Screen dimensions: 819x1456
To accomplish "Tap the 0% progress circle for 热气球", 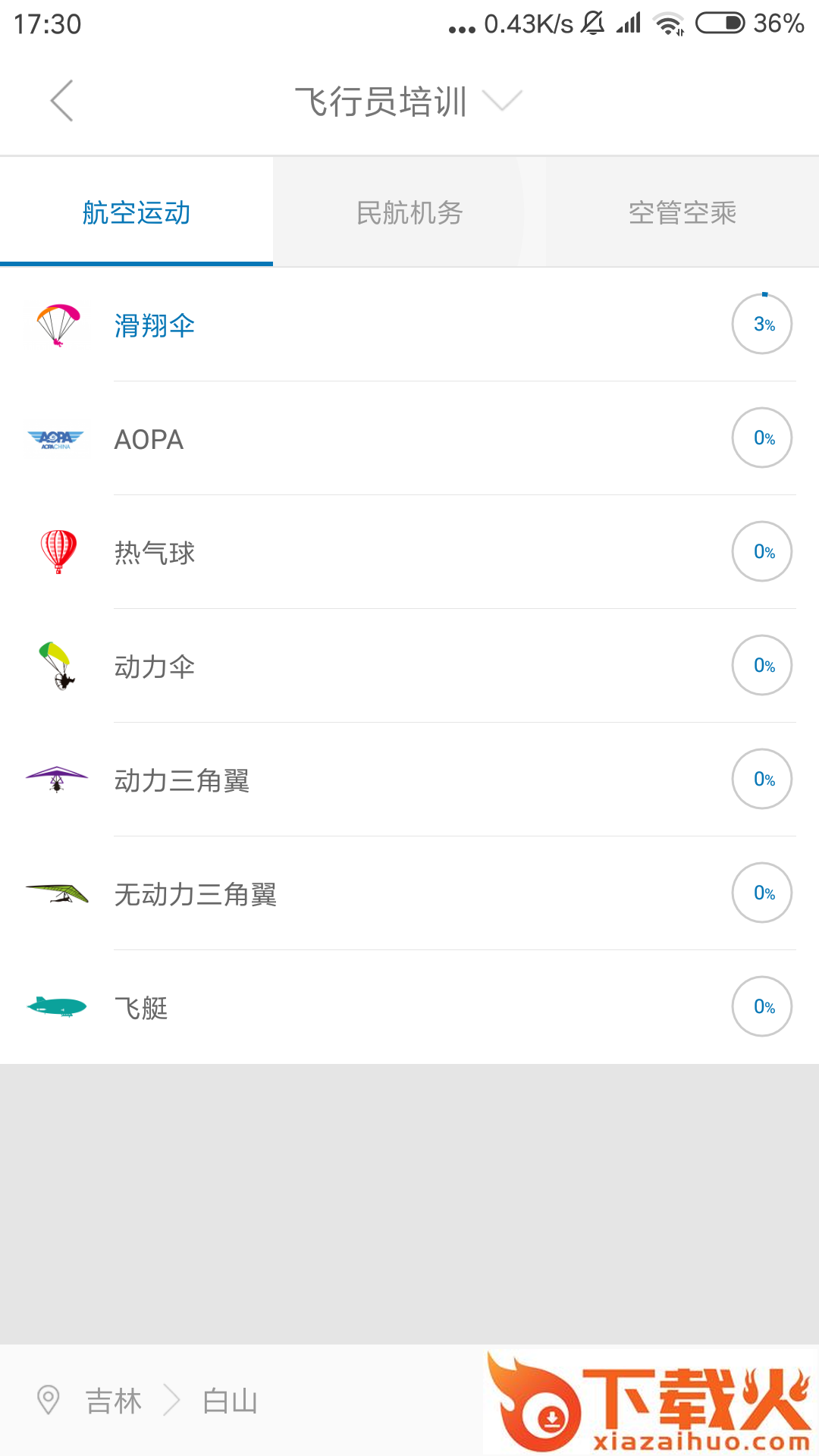I will 761,551.
